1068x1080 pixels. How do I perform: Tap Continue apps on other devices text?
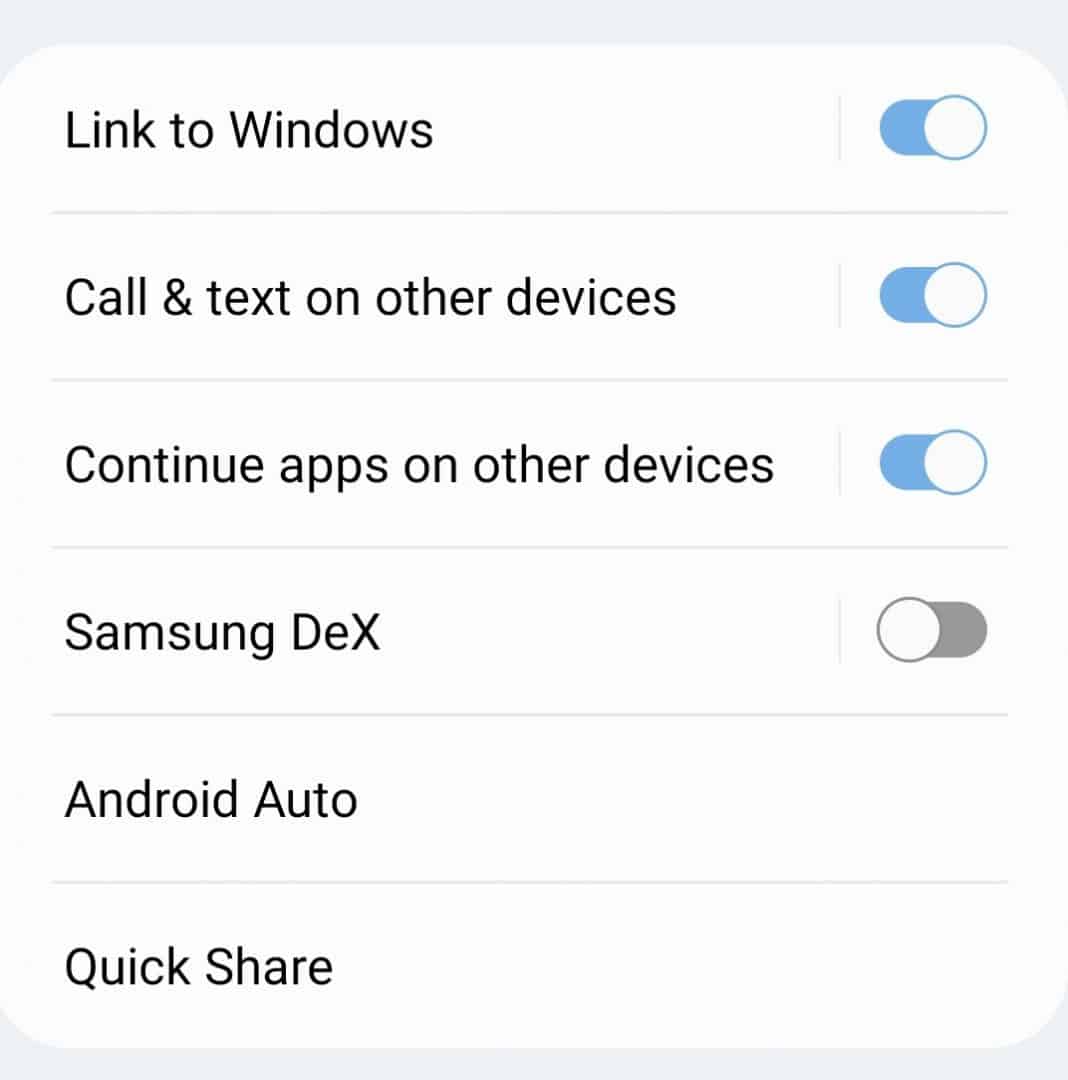point(419,463)
